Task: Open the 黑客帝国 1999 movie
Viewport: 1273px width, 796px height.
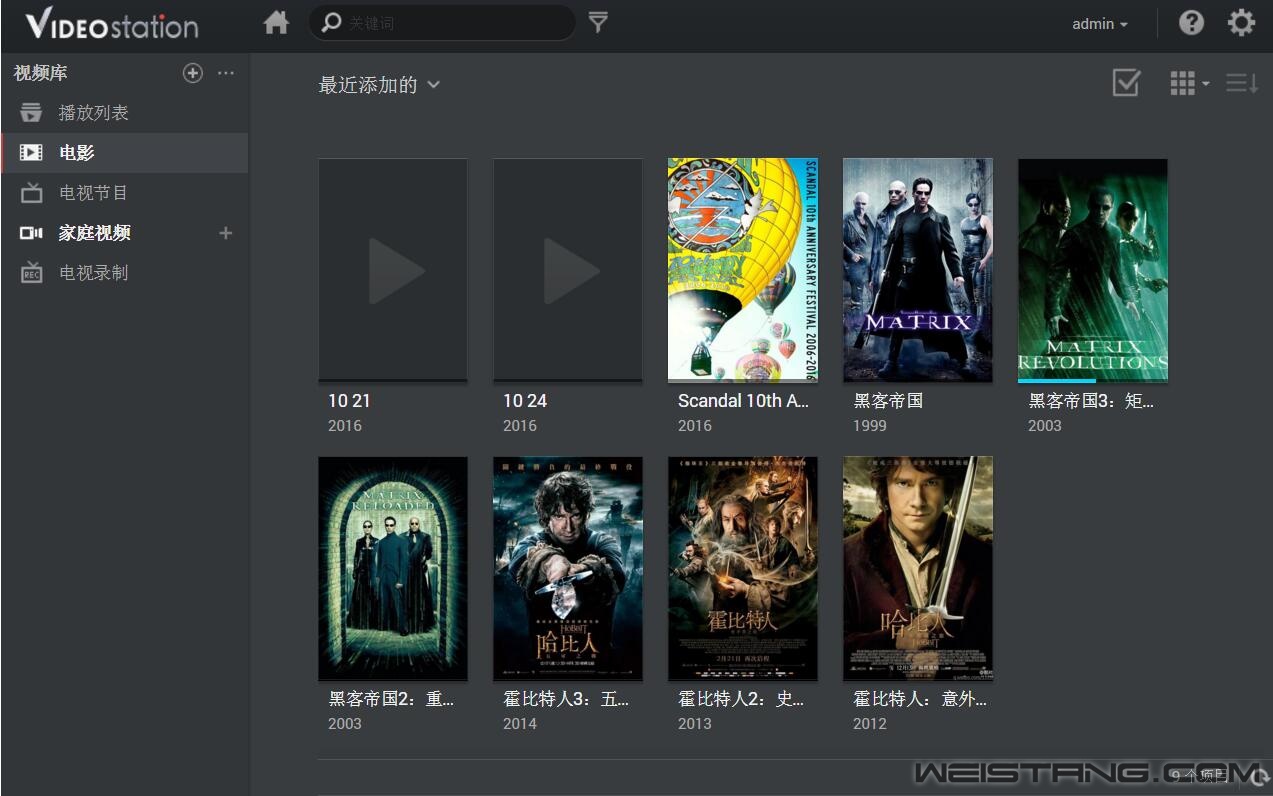Action: pos(917,270)
